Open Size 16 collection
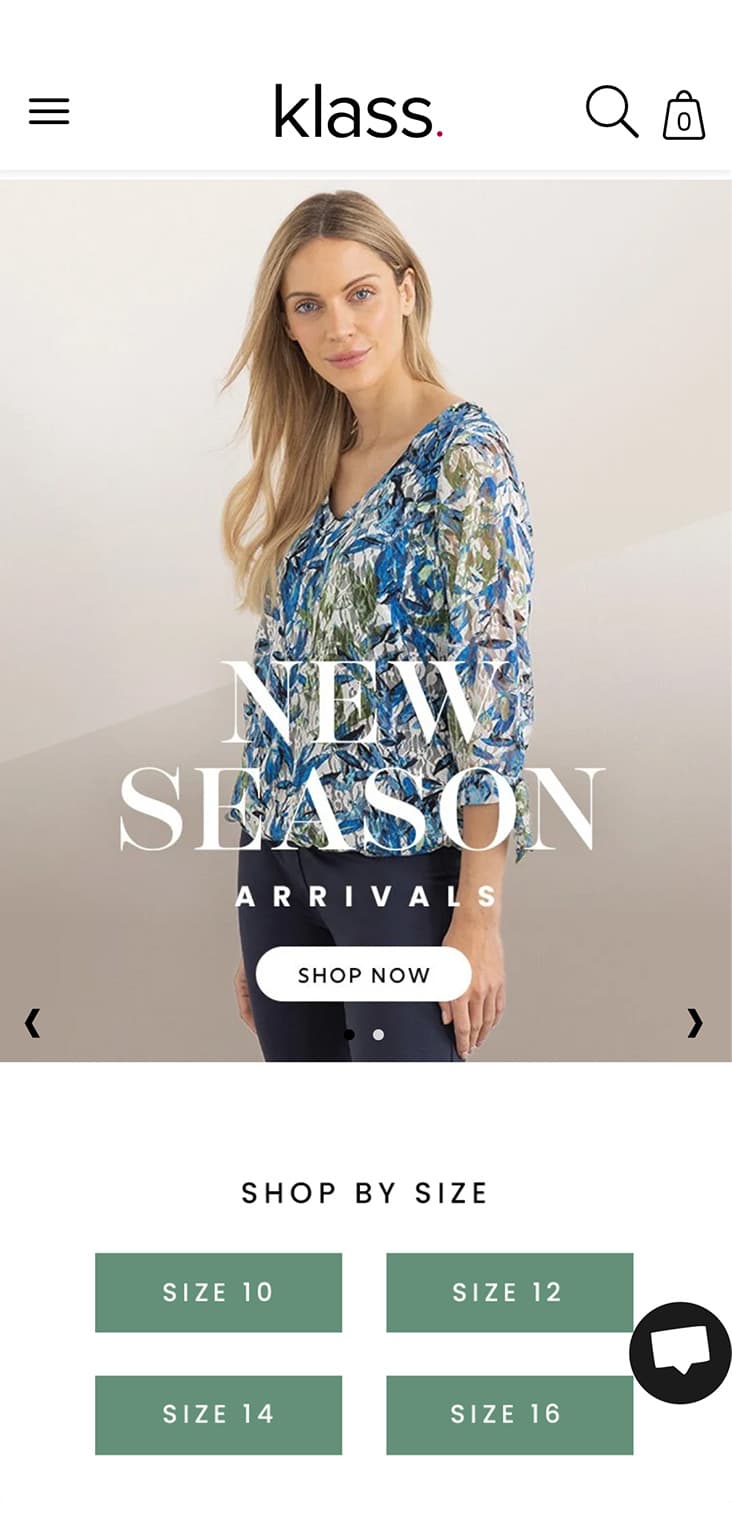Viewport: 732px width, 1524px height. (x=509, y=1414)
